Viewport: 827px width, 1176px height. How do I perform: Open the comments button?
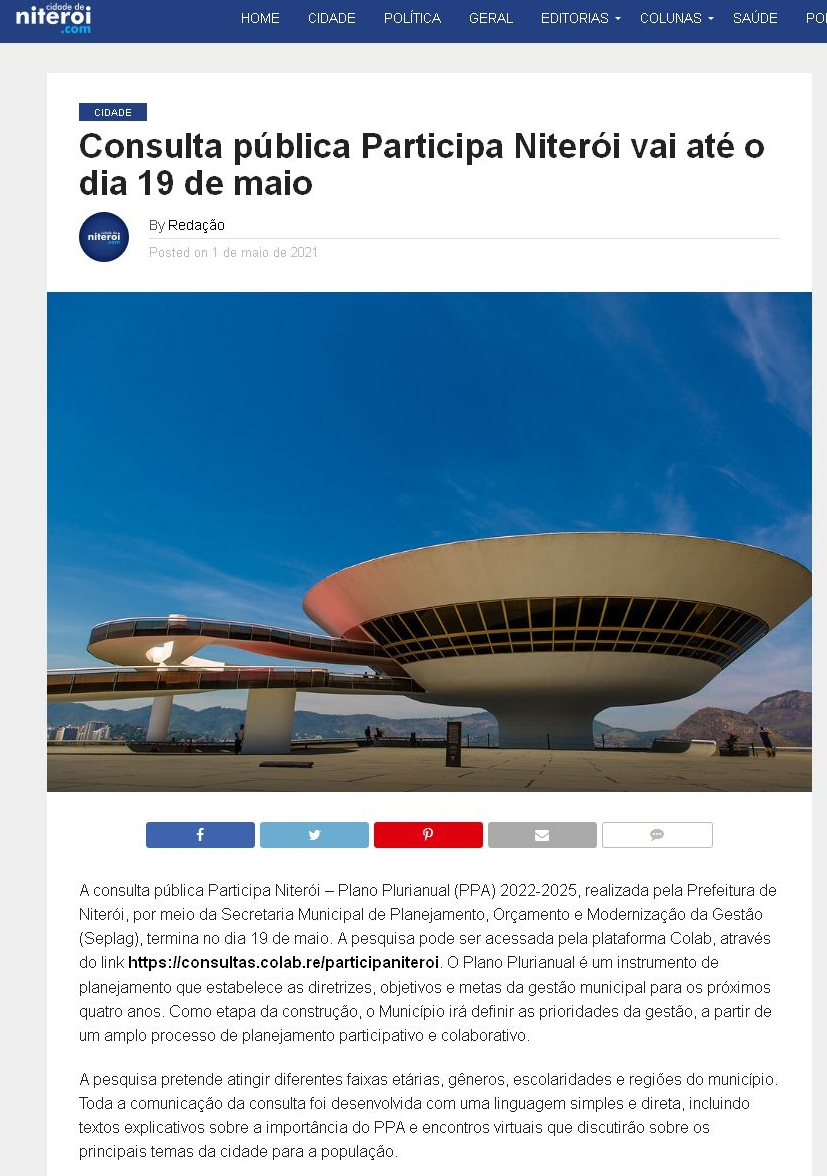[x=657, y=835]
